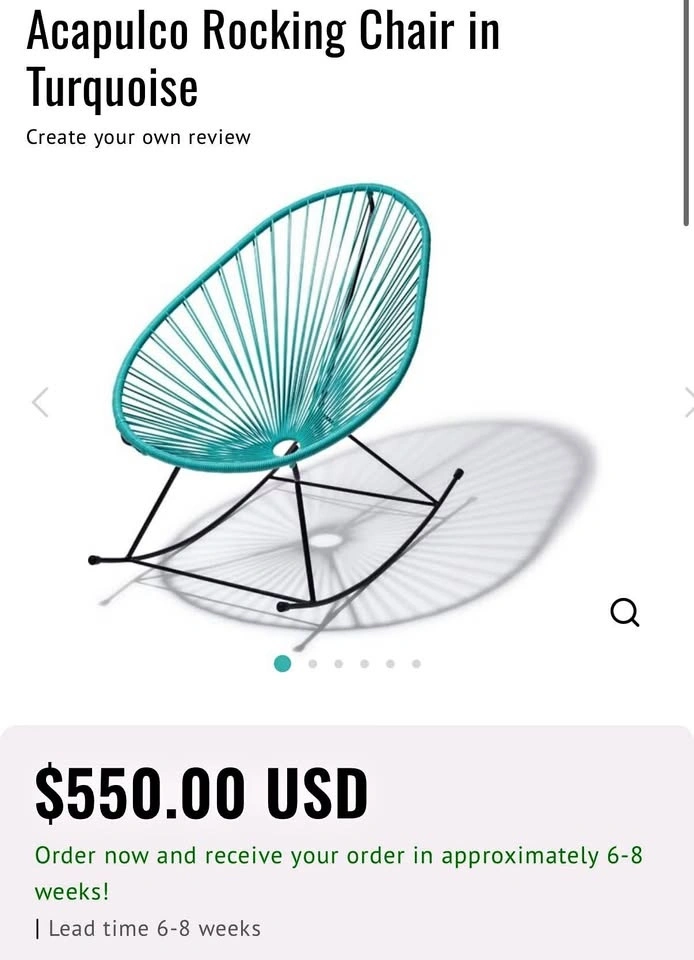Show the previous product image
Viewport: 694px width, 960px height.
pyautogui.click(x=40, y=402)
